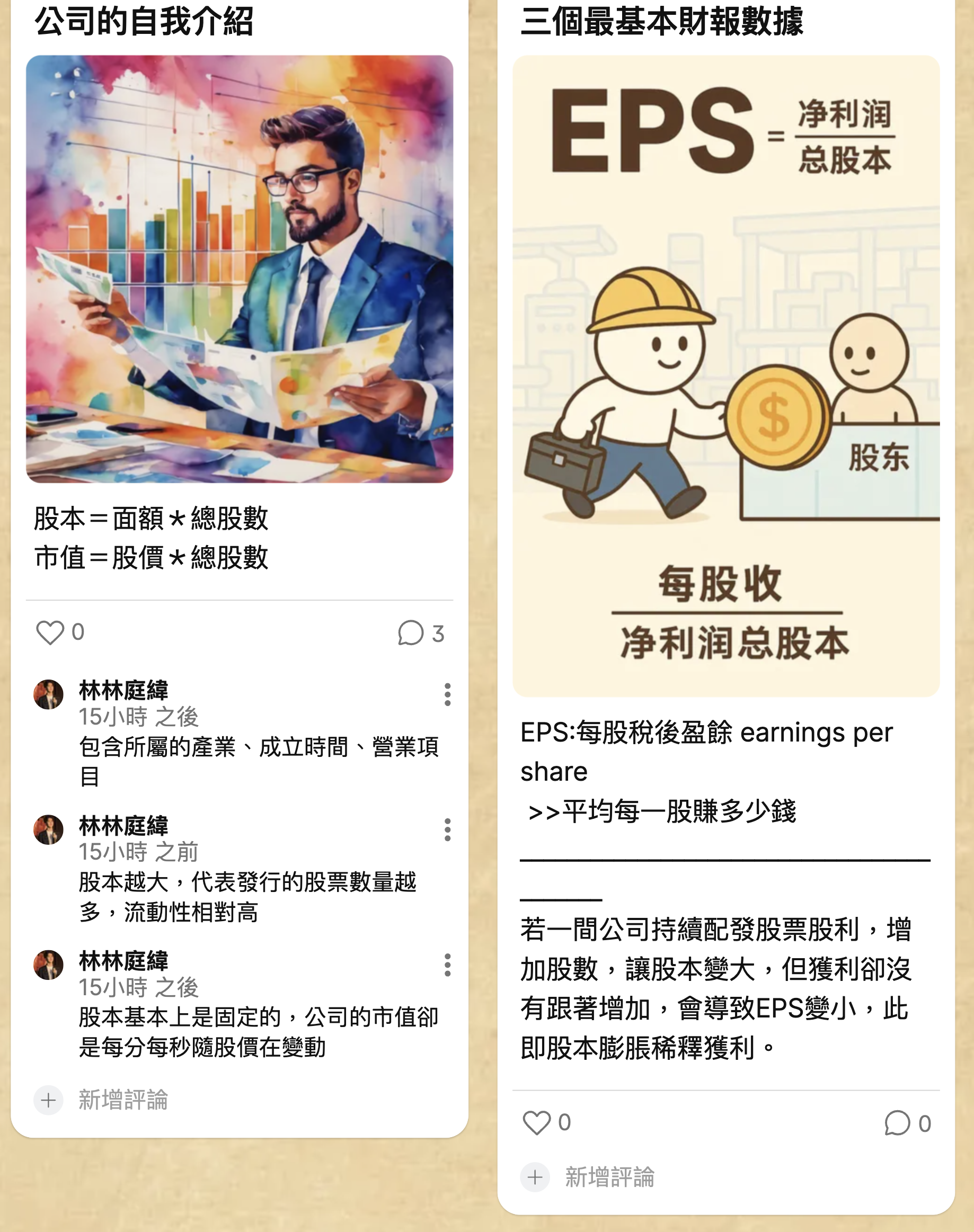Open the watercolor businessman image
This screenshot has width=974, height=1232.
[240, 269]
